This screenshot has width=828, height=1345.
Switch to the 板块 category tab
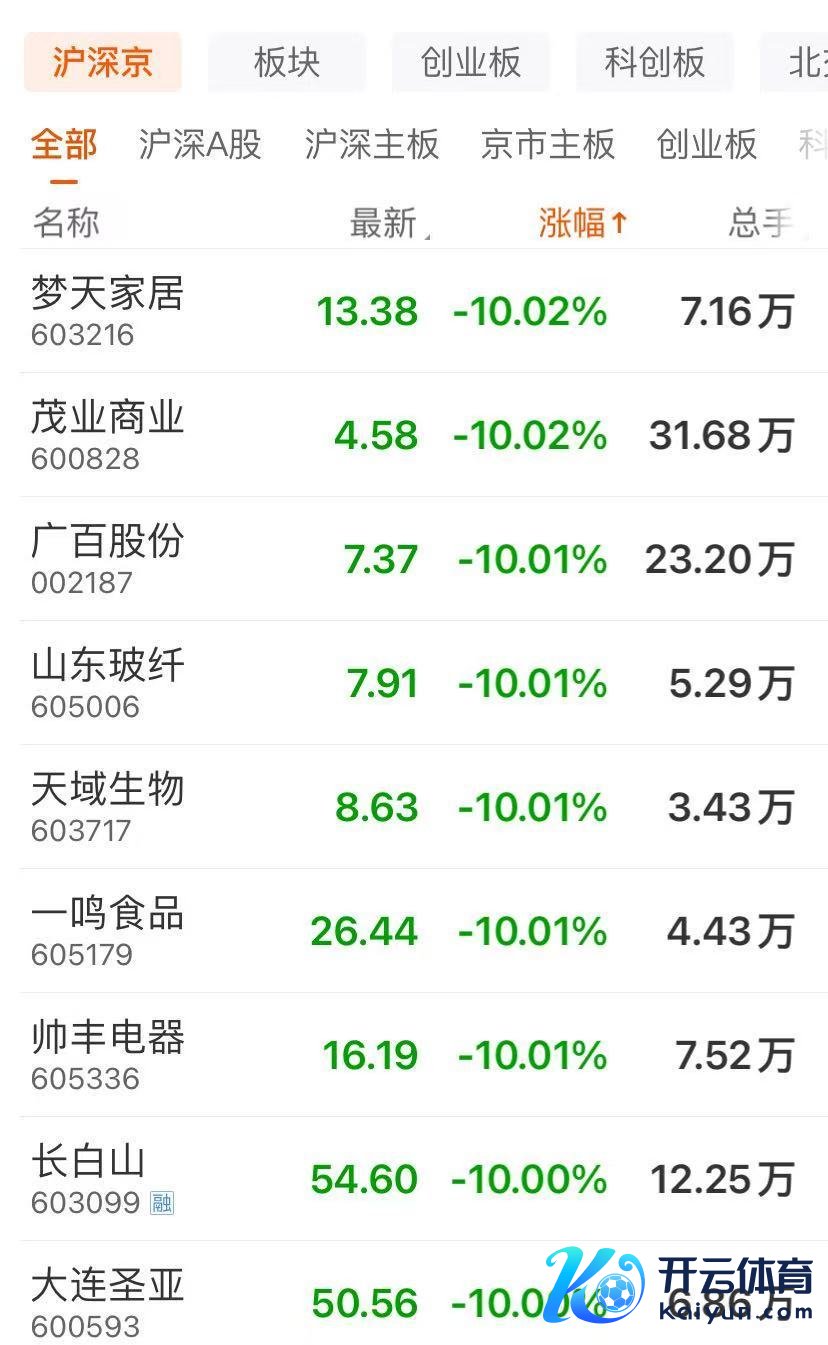287,62
